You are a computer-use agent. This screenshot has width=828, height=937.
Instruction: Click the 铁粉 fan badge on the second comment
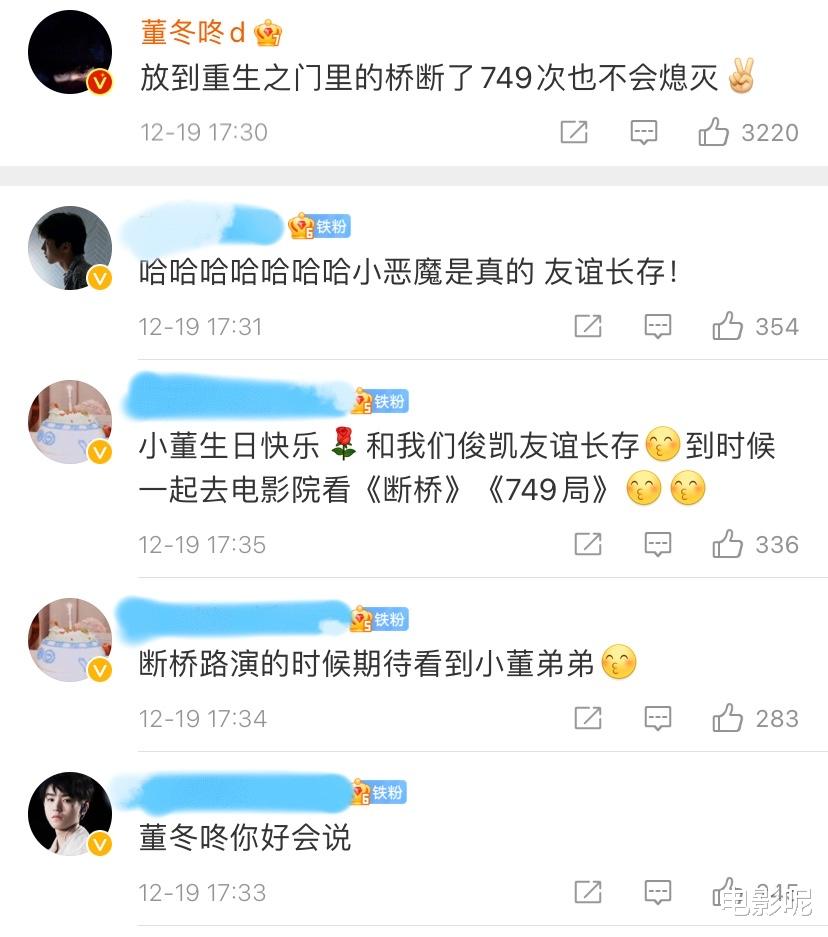click(x=318, y=226)
